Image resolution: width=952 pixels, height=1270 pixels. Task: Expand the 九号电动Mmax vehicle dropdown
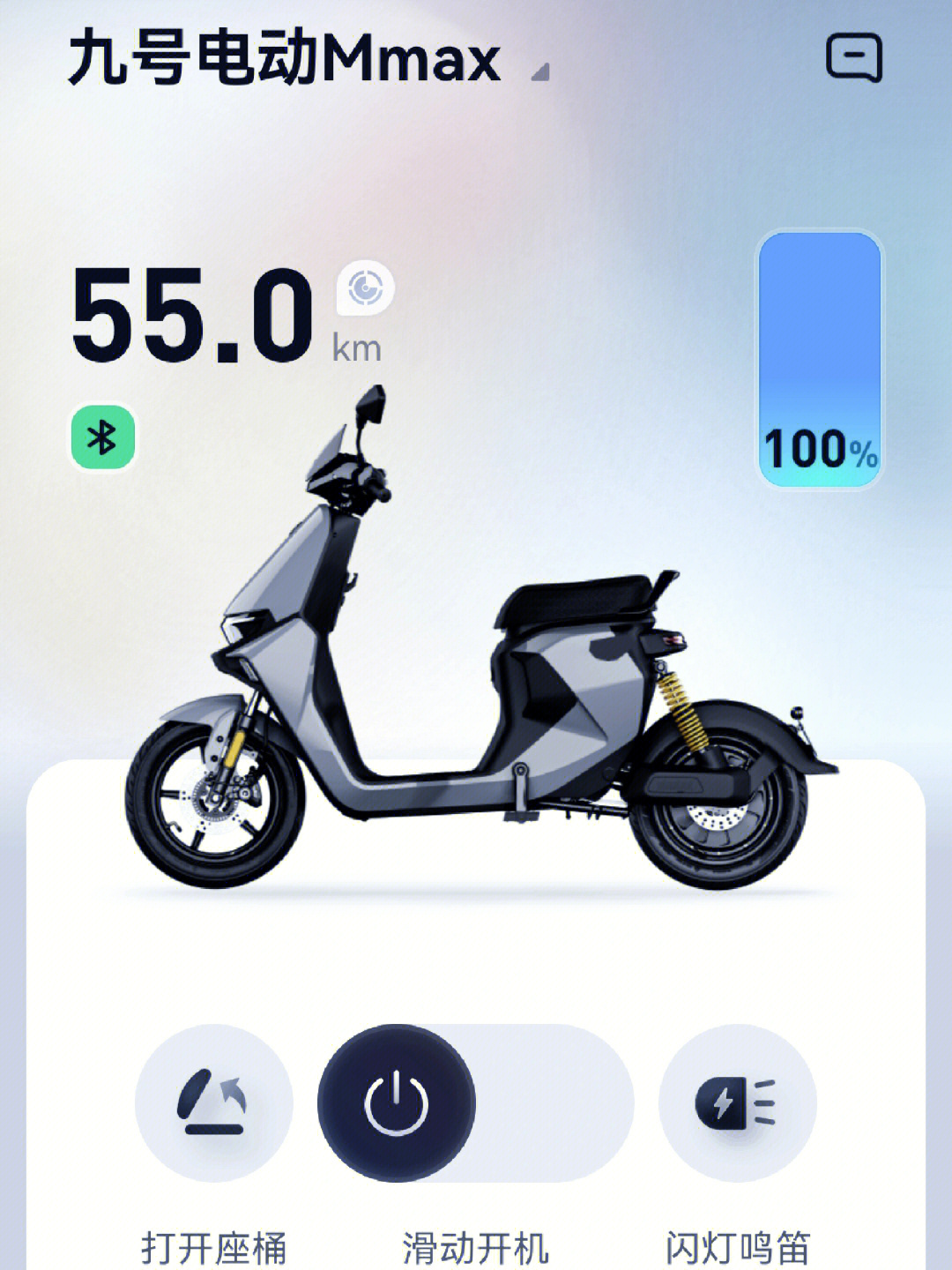pyautogui.click(x=540, y=71)
